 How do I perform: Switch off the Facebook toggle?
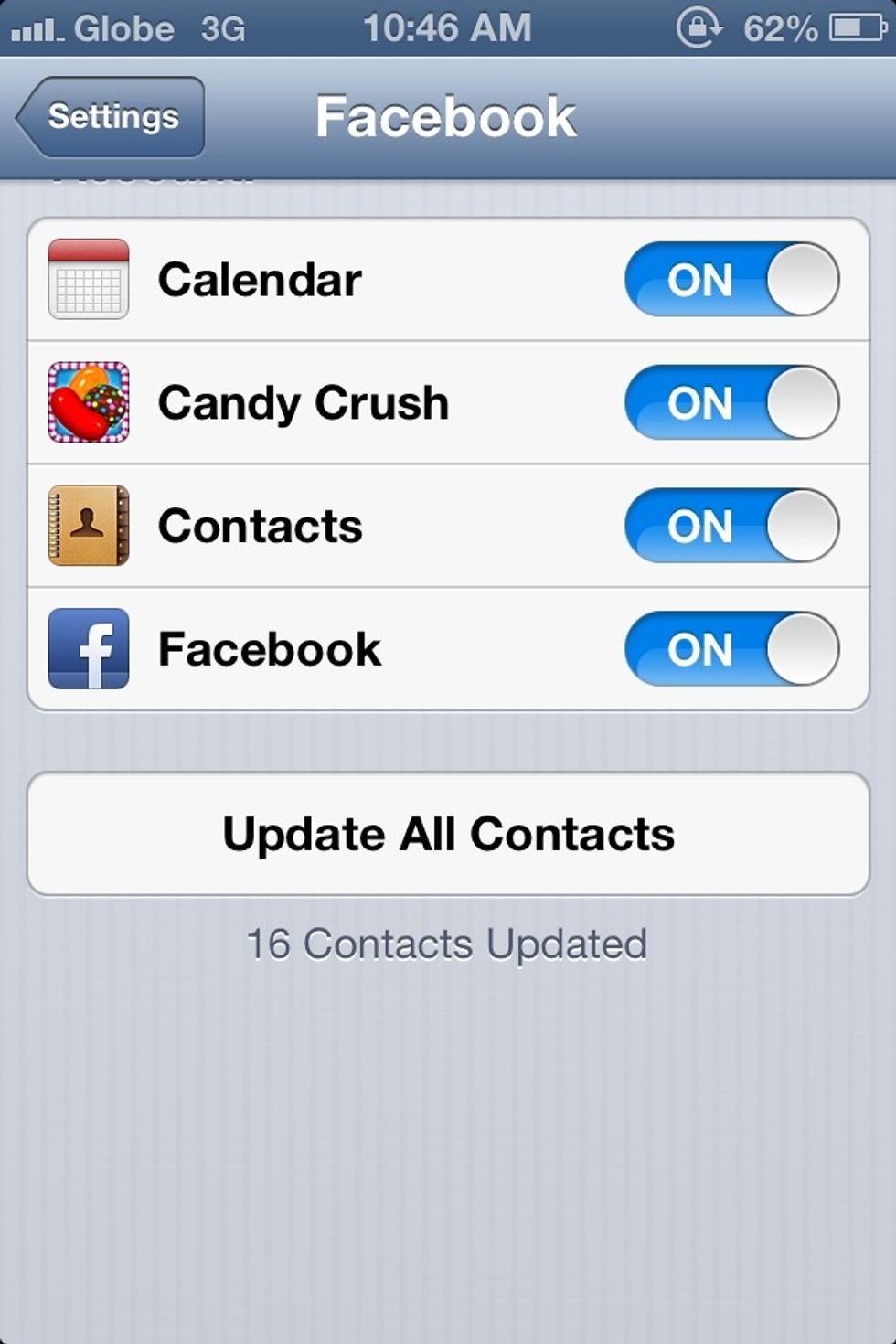(730, 648)
